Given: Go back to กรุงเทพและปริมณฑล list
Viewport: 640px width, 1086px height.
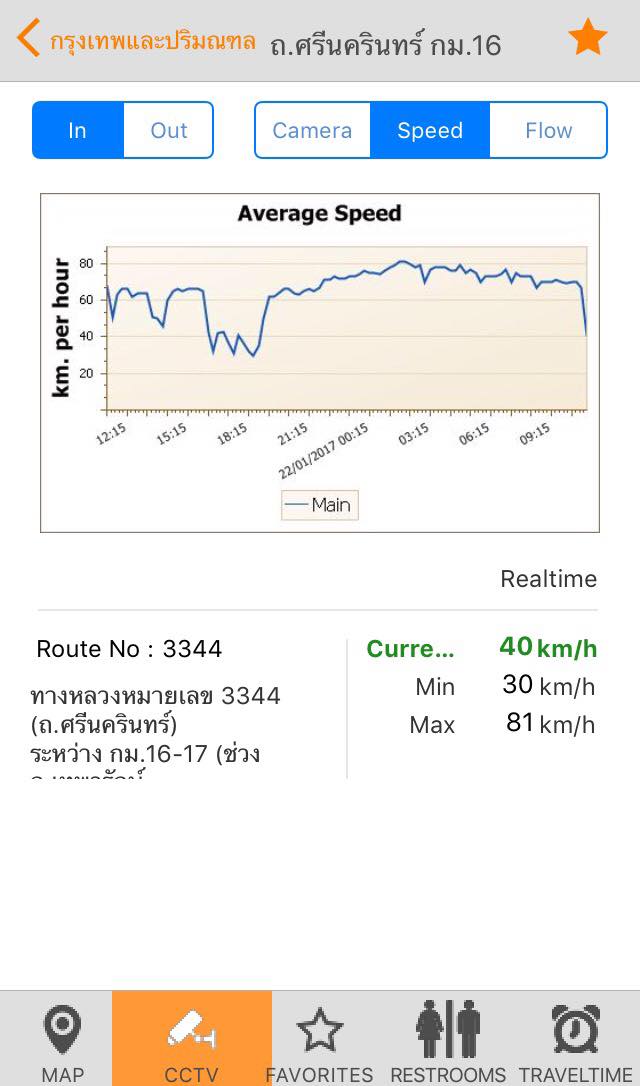Looking at the screenshot, I should tap(136, 40).
